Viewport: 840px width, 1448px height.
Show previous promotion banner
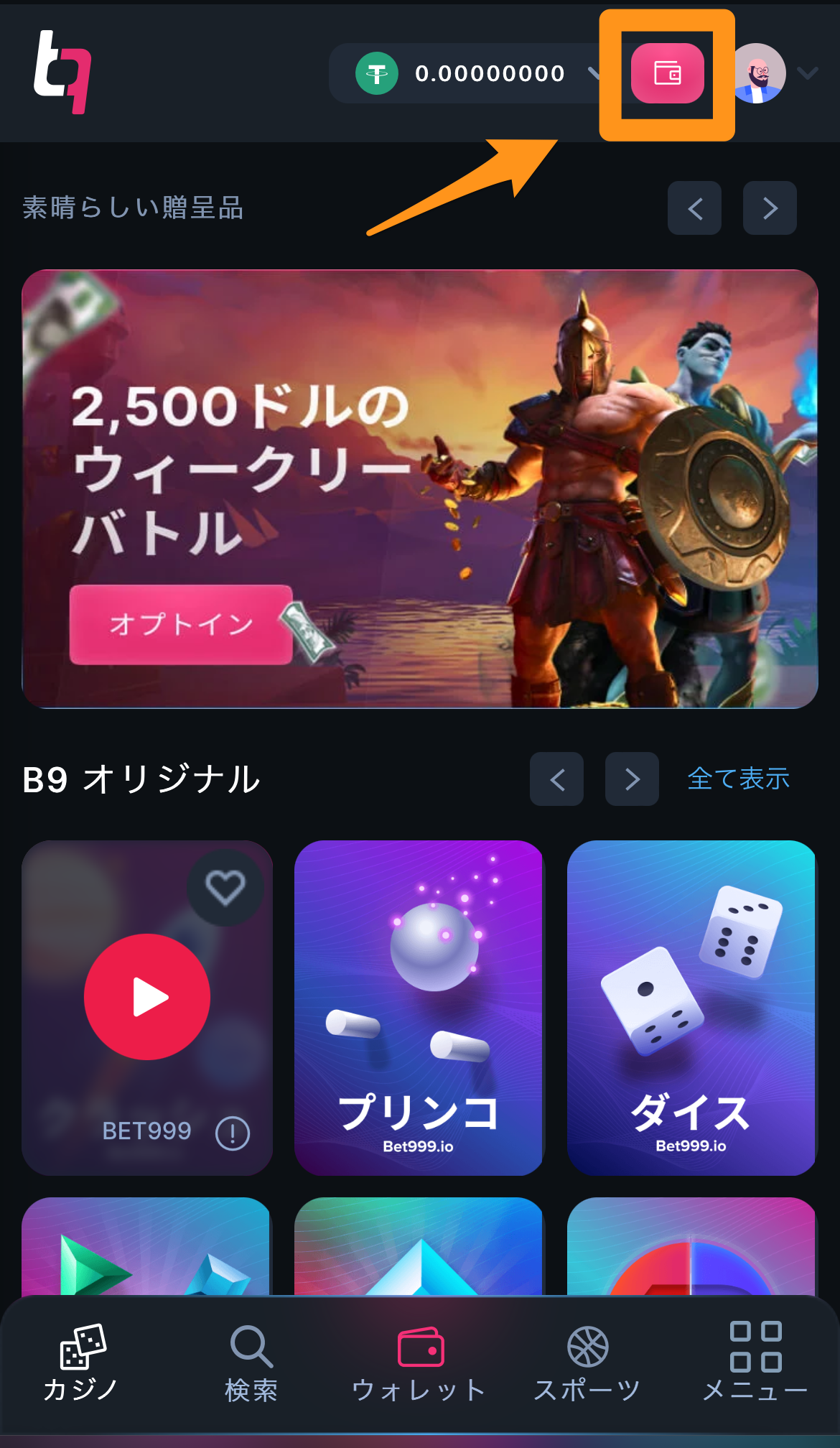click(694, 208)
